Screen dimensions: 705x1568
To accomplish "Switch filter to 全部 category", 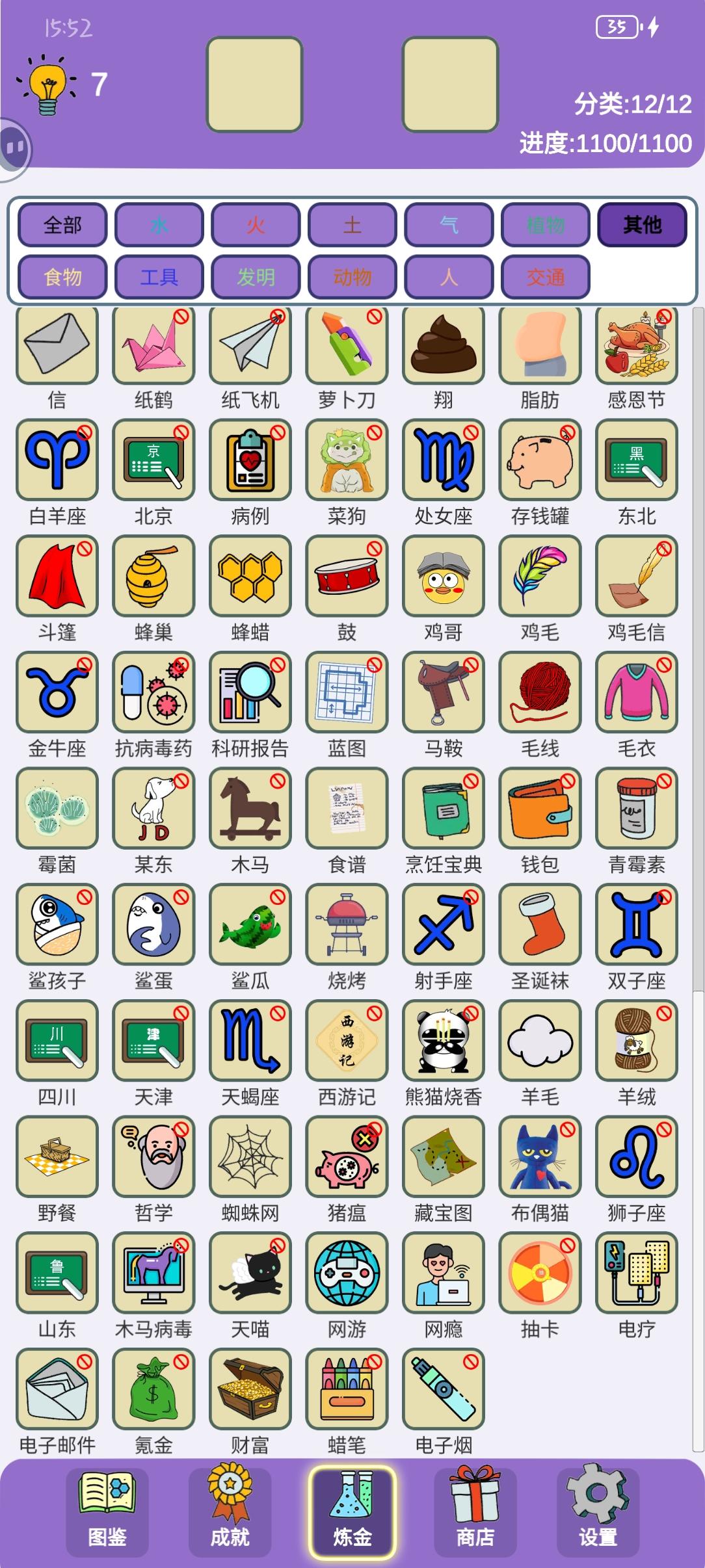I will click(62, 224).
